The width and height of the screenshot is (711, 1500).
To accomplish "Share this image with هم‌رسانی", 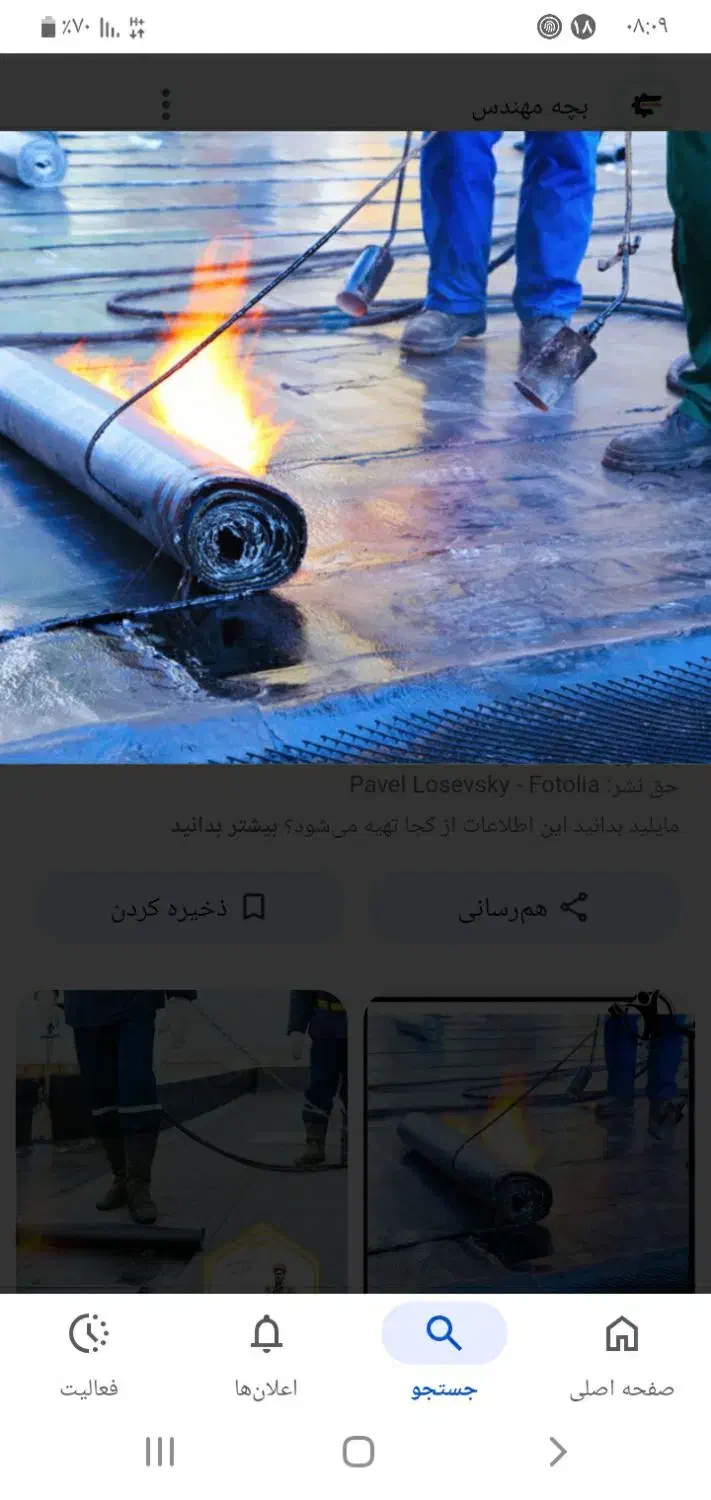I will pyautogui.click(x=523, y=908).
